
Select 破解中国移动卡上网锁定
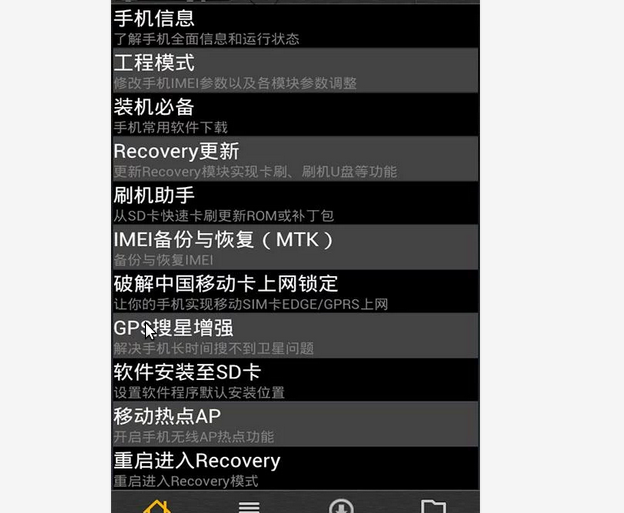[x=295, y=291]
